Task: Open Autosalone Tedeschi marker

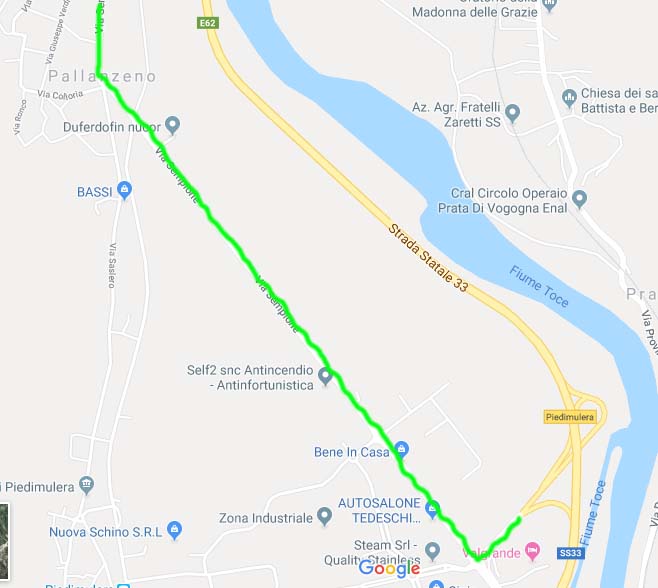Action: (432, 509)
